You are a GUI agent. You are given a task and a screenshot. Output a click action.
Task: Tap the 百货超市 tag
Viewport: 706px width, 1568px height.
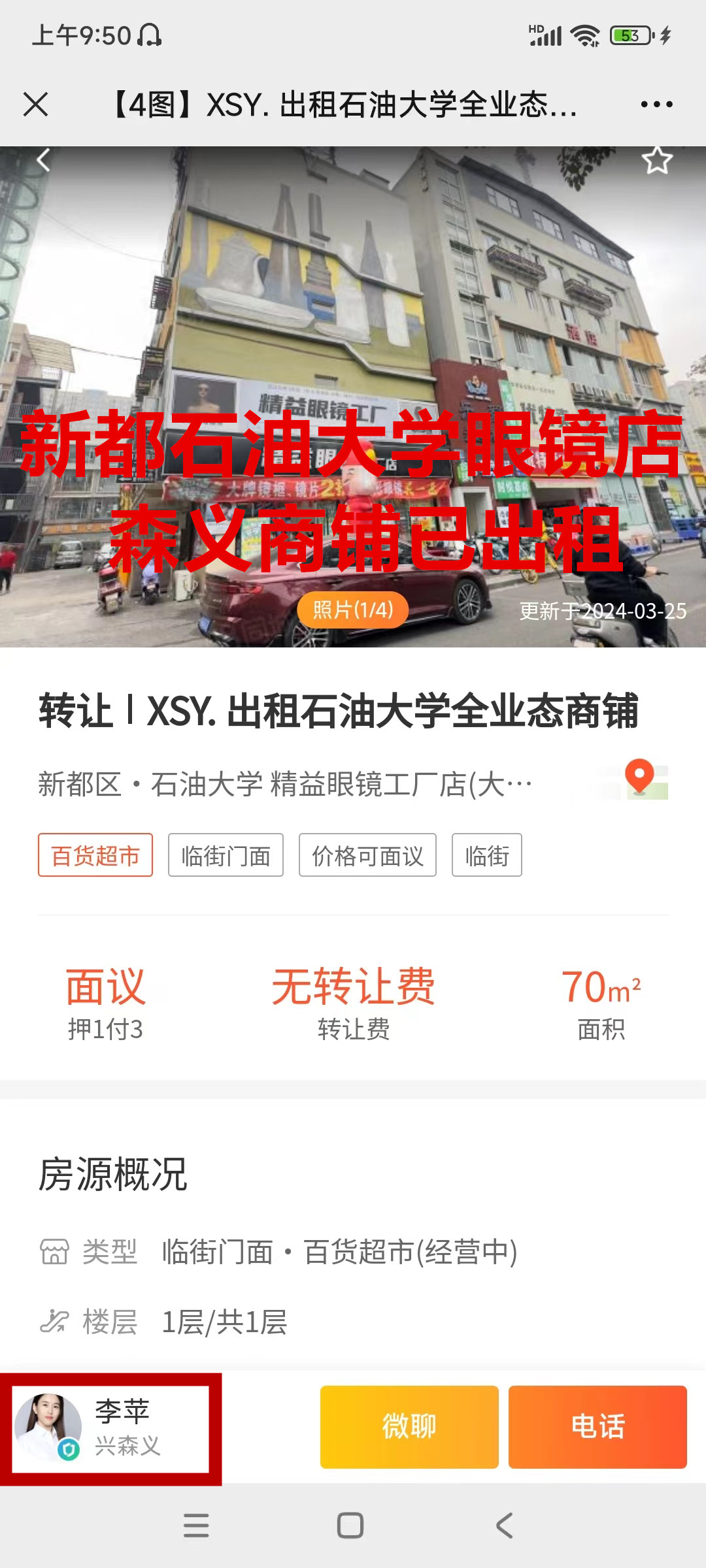[x=95, y=855]
